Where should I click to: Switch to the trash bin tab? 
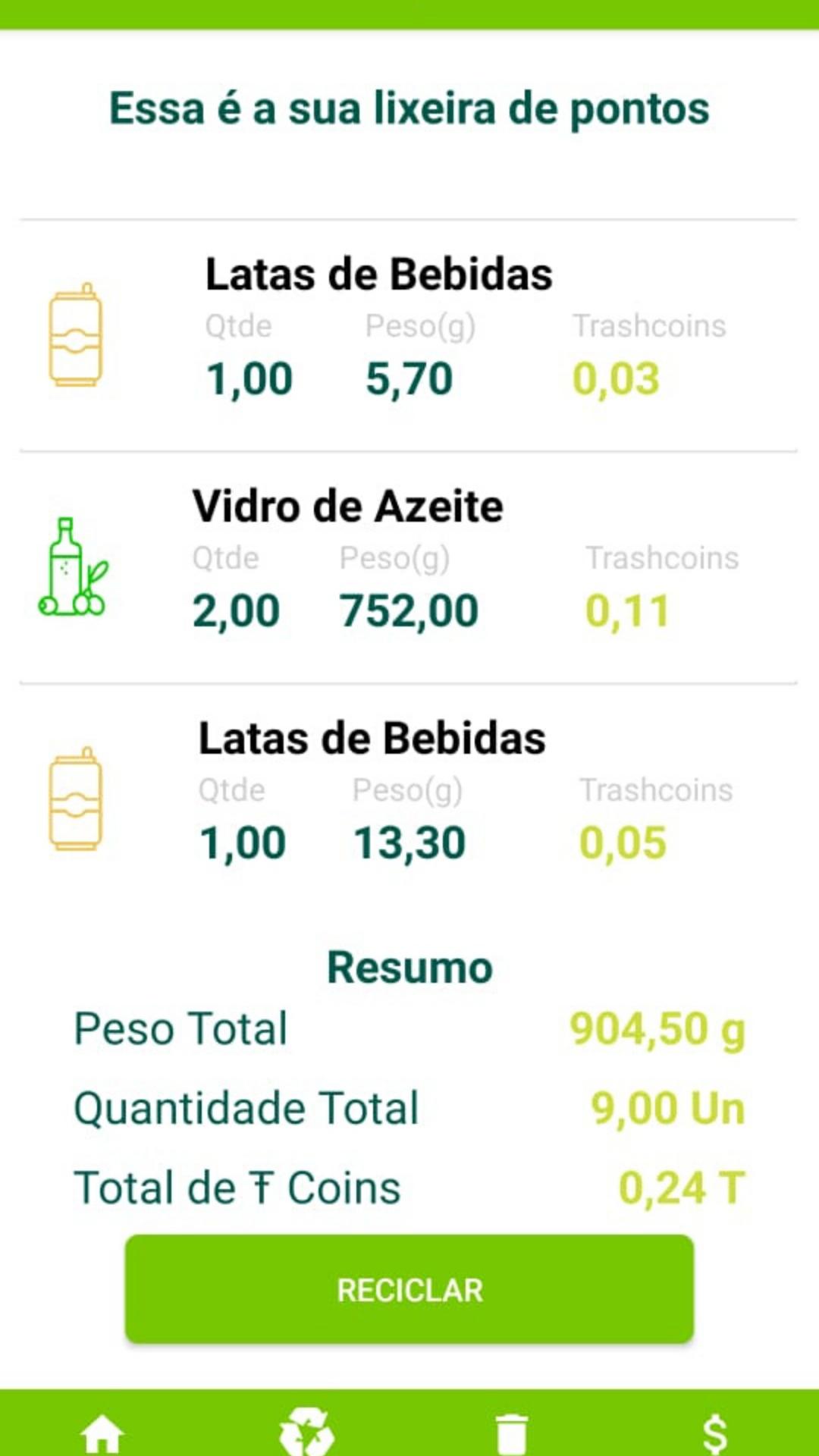click(x=511, y=1433)
